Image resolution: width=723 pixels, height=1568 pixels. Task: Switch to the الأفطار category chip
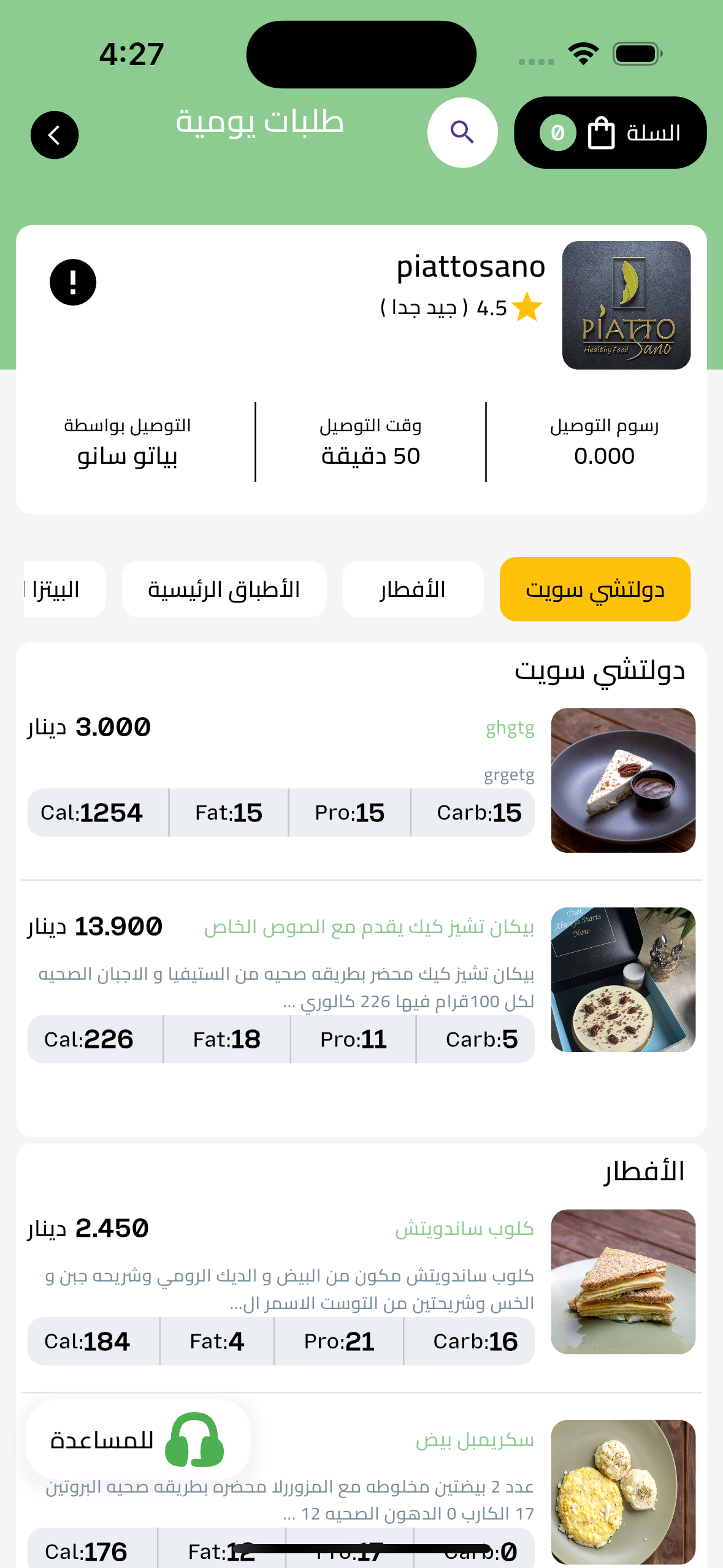click(413, 589)
